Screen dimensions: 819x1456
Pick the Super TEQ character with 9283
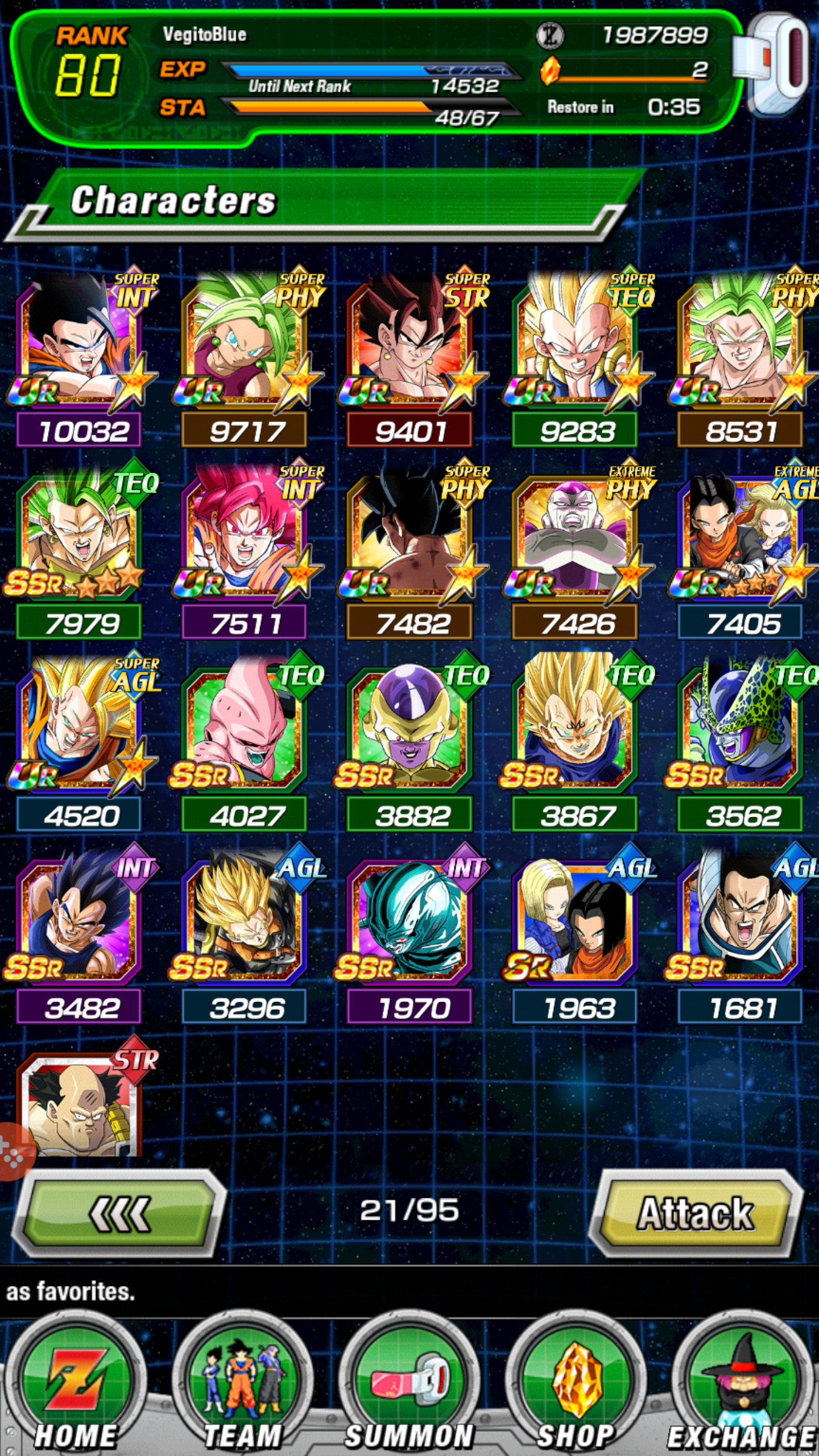(576, 357)
